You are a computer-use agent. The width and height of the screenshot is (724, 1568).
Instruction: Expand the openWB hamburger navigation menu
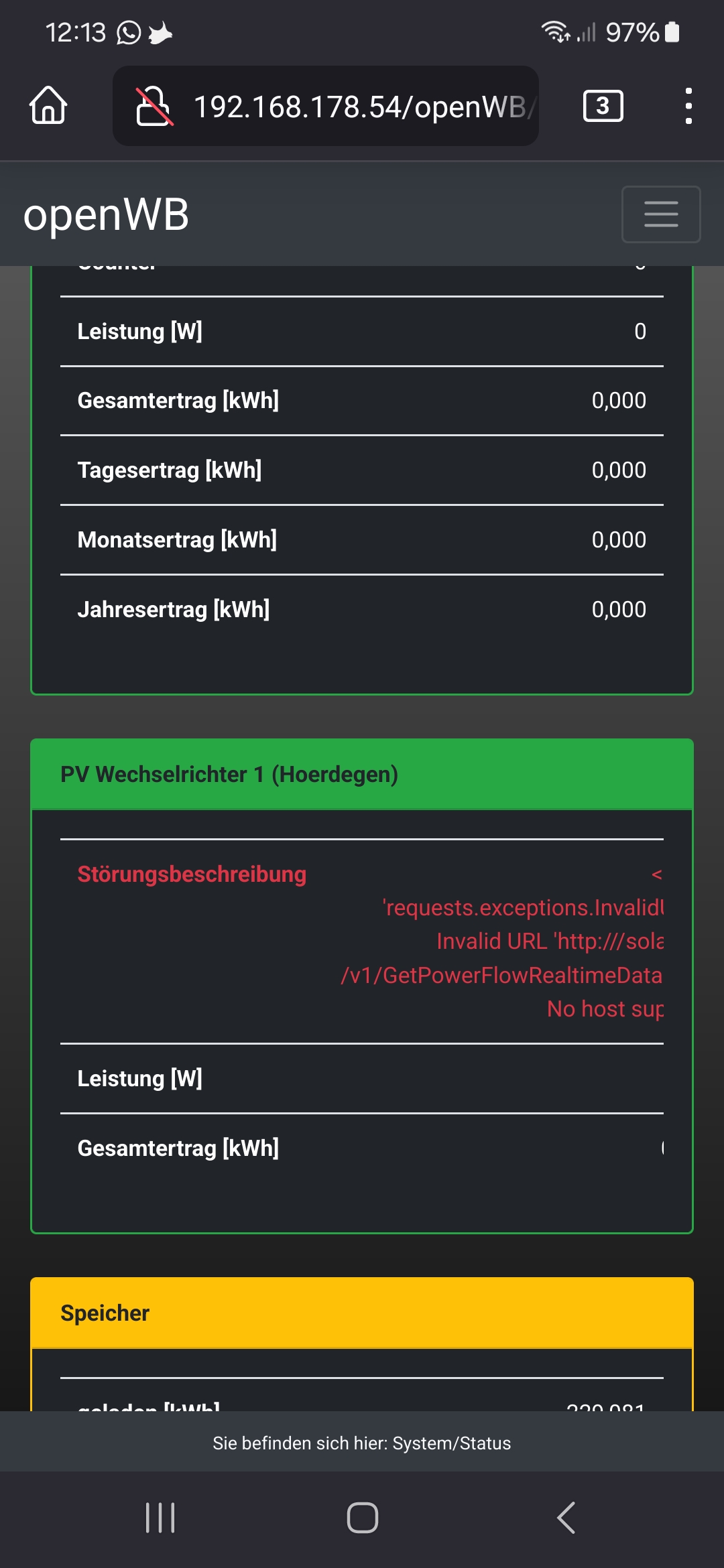[660, 214]
